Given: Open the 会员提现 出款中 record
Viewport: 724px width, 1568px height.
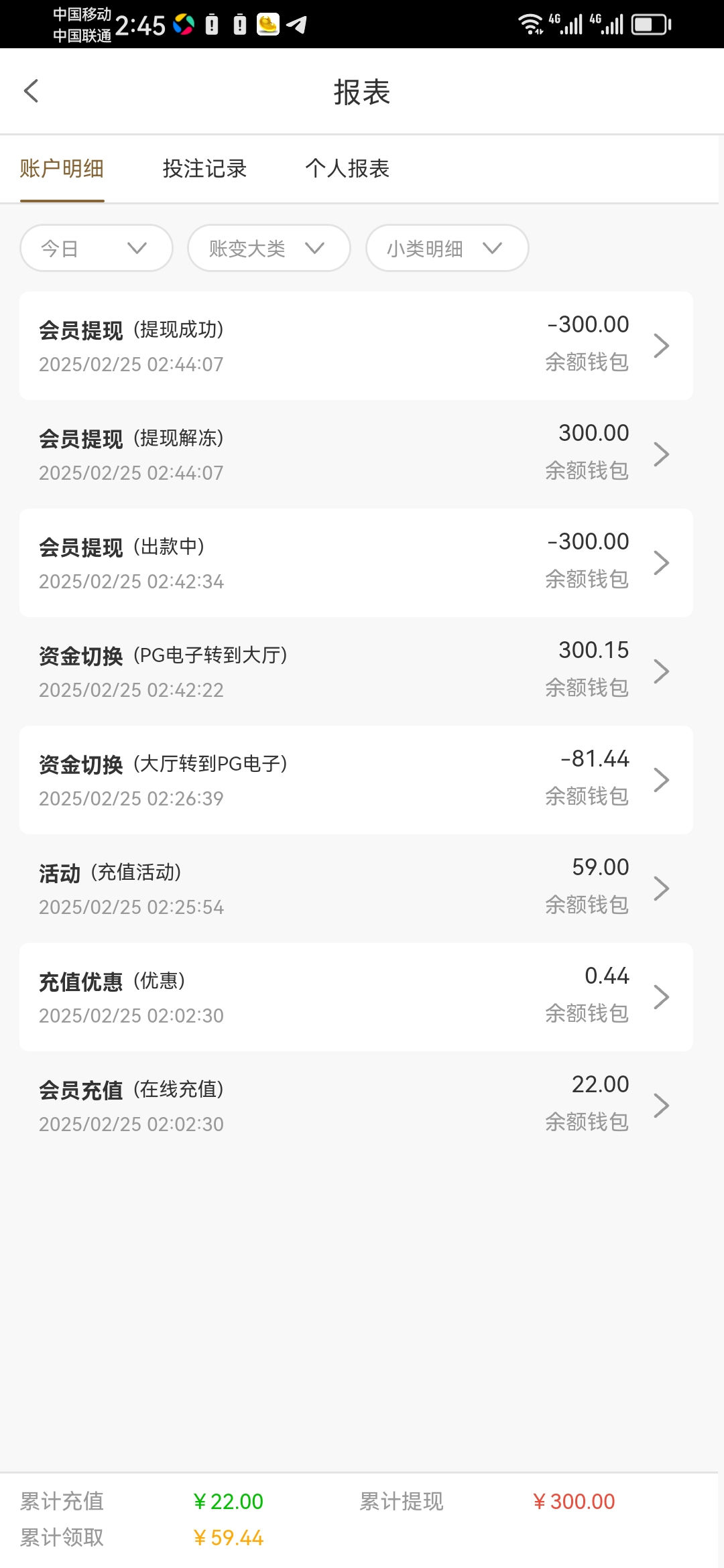Looking at the screenshot, I should [355, 563].
